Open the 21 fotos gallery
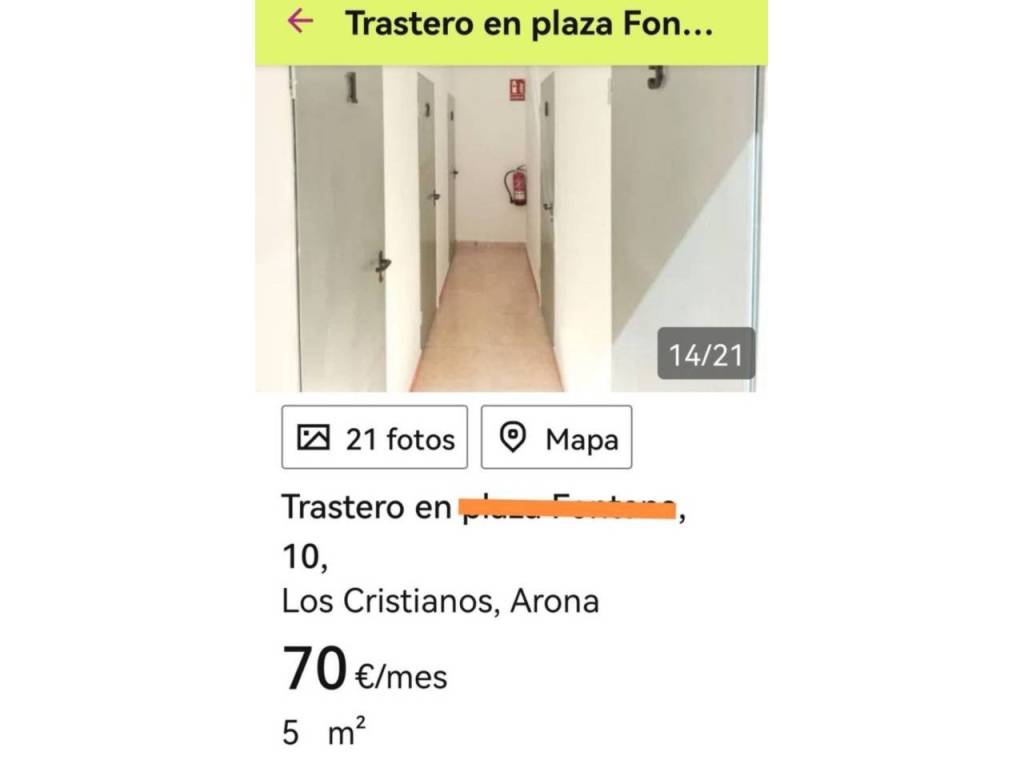 point(375,438)
